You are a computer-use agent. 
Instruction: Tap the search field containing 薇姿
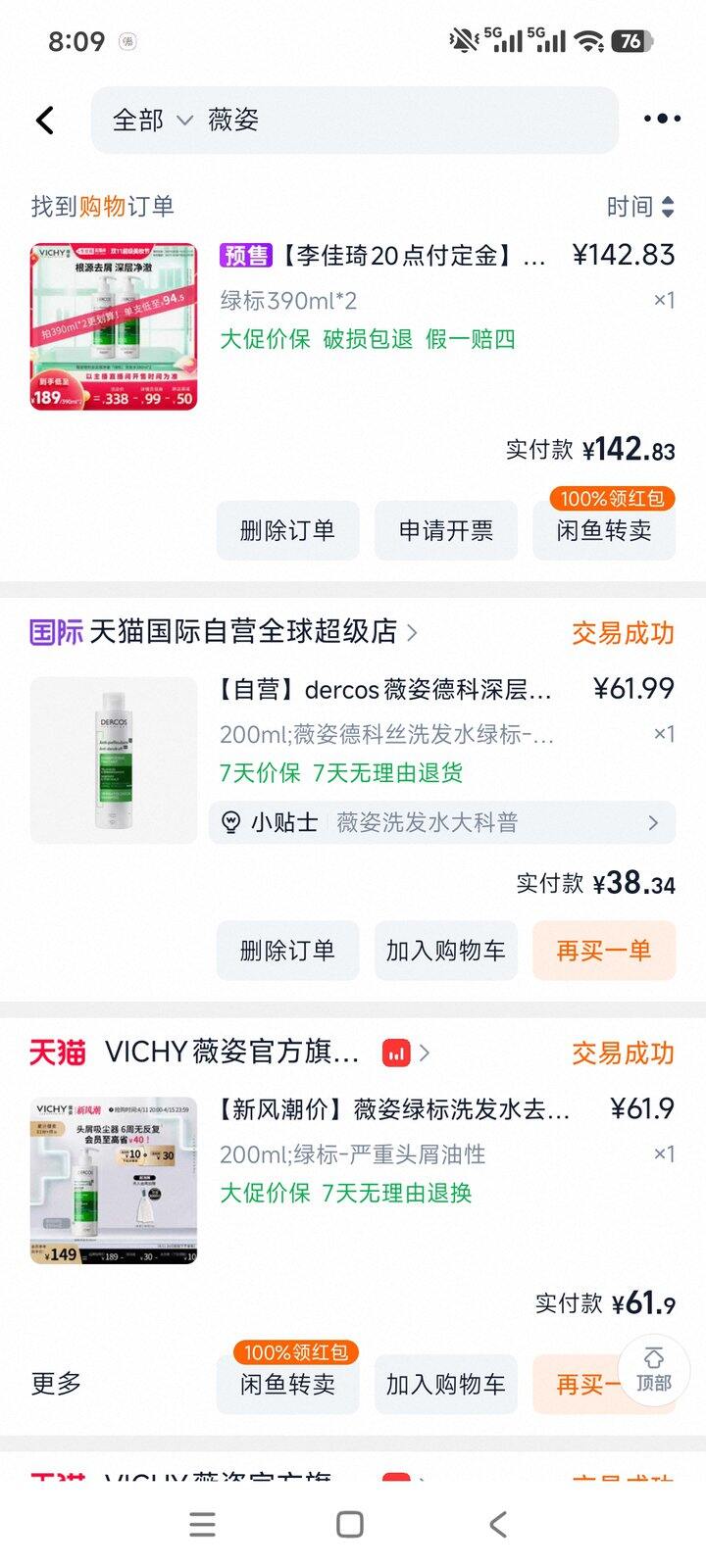[x=392, y=121]
